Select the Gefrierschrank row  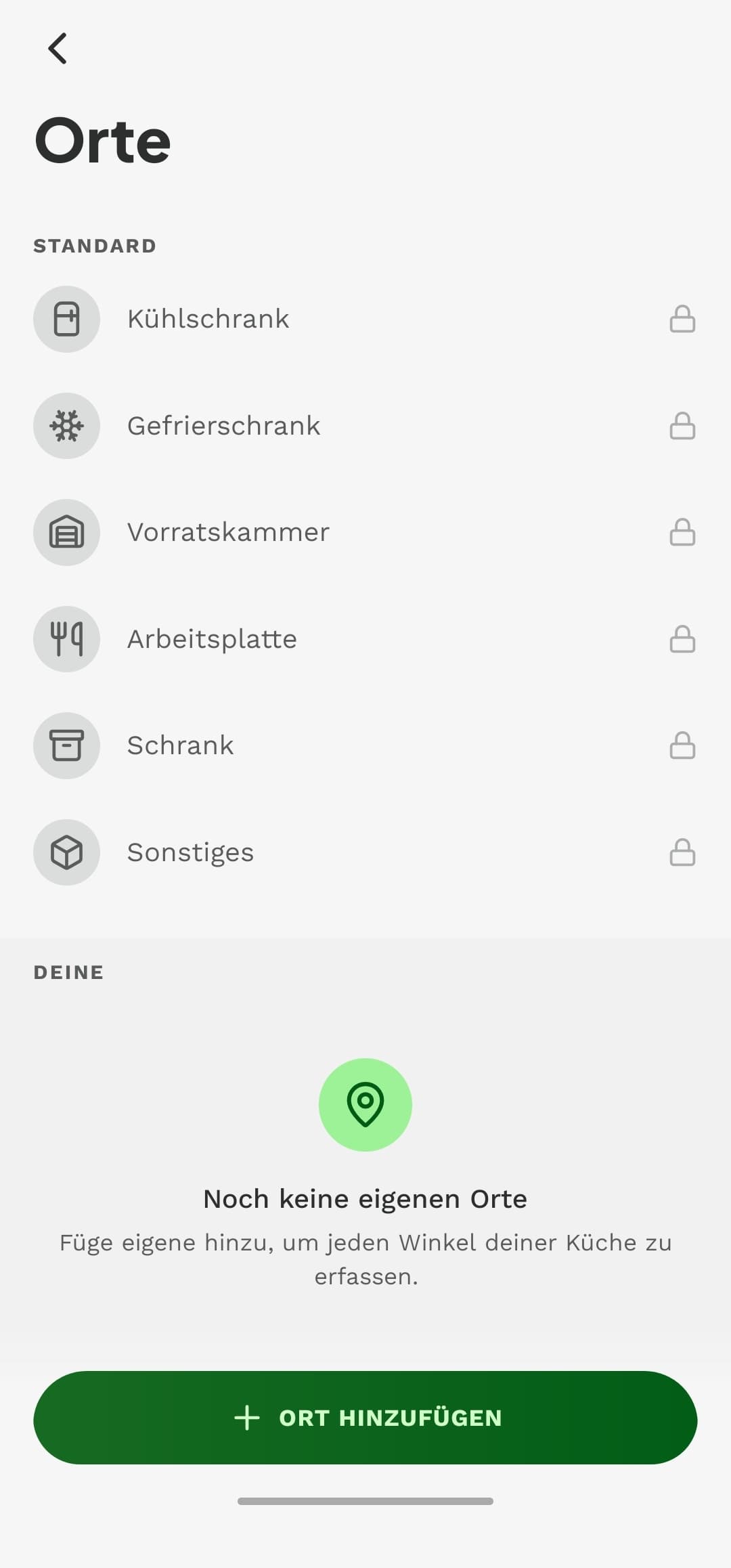(x=365, y=426)
